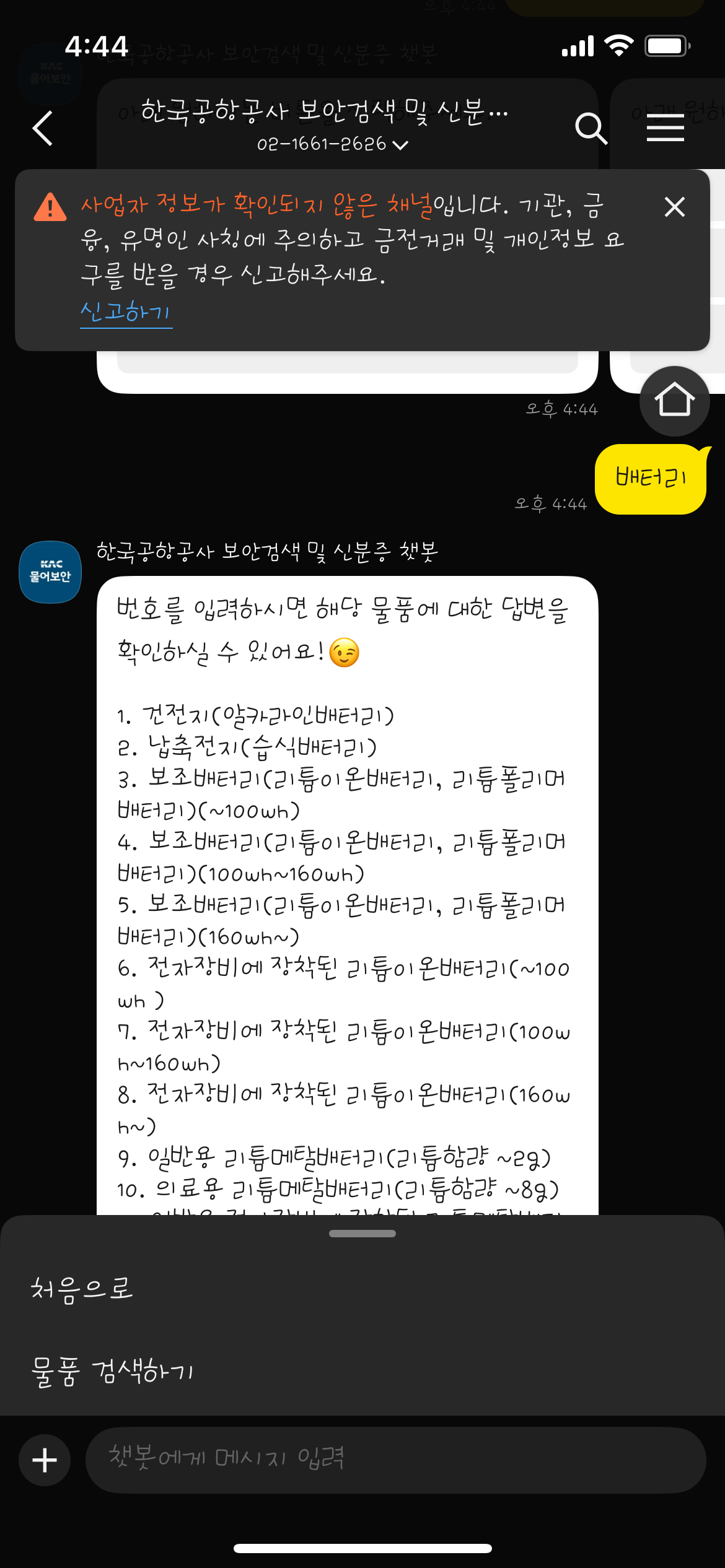Open the 신고하기 report link
The height and width of the screenshot is (1568, 725).
coord(126,313)
